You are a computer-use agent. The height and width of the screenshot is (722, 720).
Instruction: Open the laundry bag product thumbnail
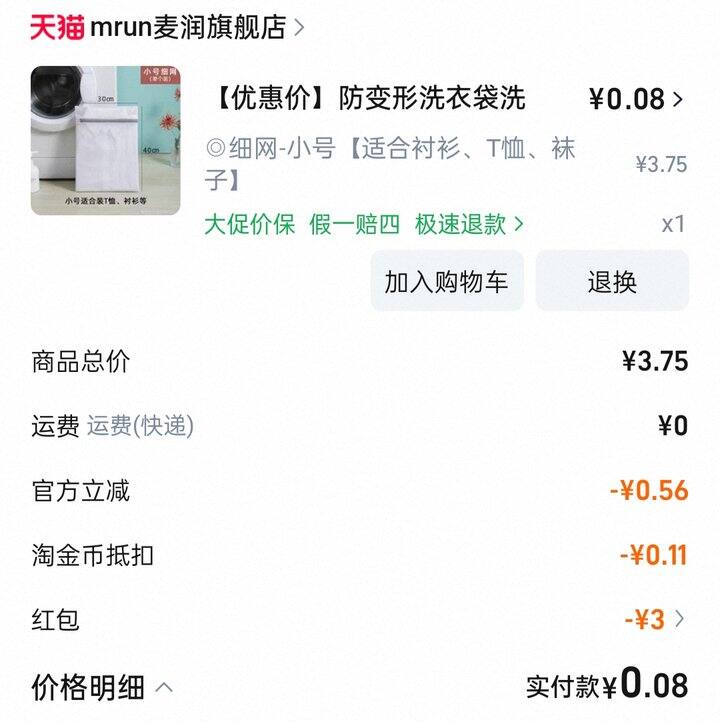[x=105, y=140]
